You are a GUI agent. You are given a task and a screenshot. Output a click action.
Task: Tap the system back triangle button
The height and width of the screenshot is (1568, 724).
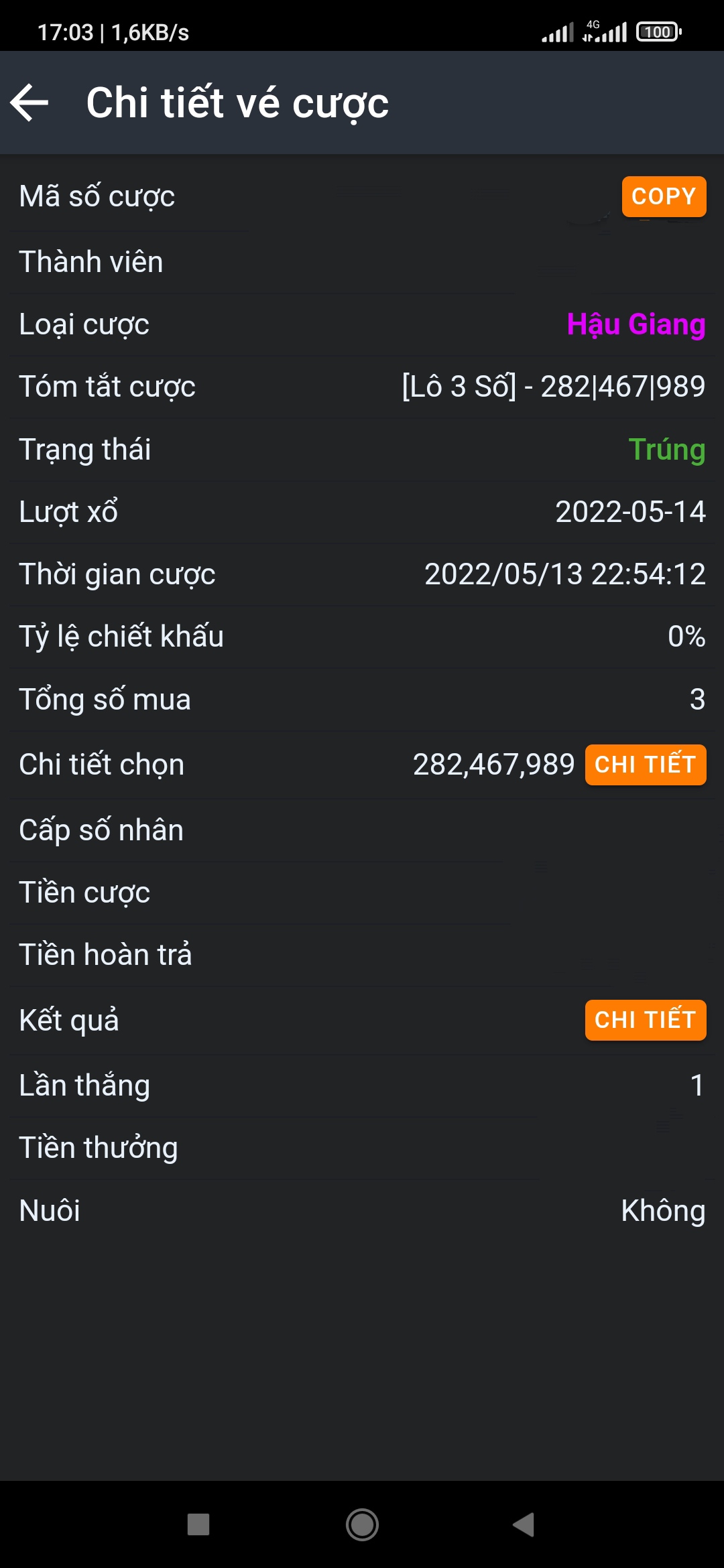(x=524, y=1524)
